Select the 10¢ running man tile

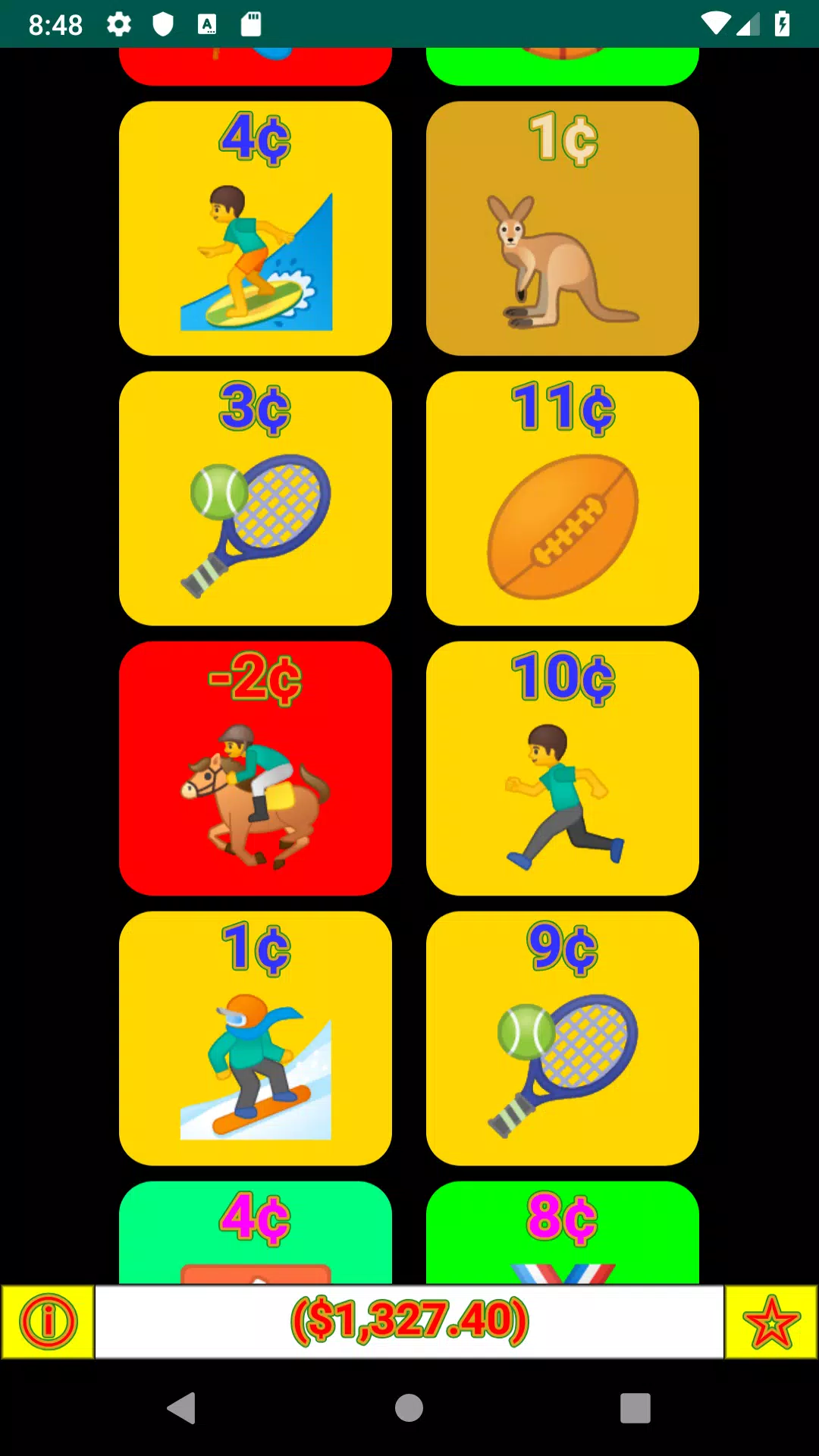click(562, 768)
